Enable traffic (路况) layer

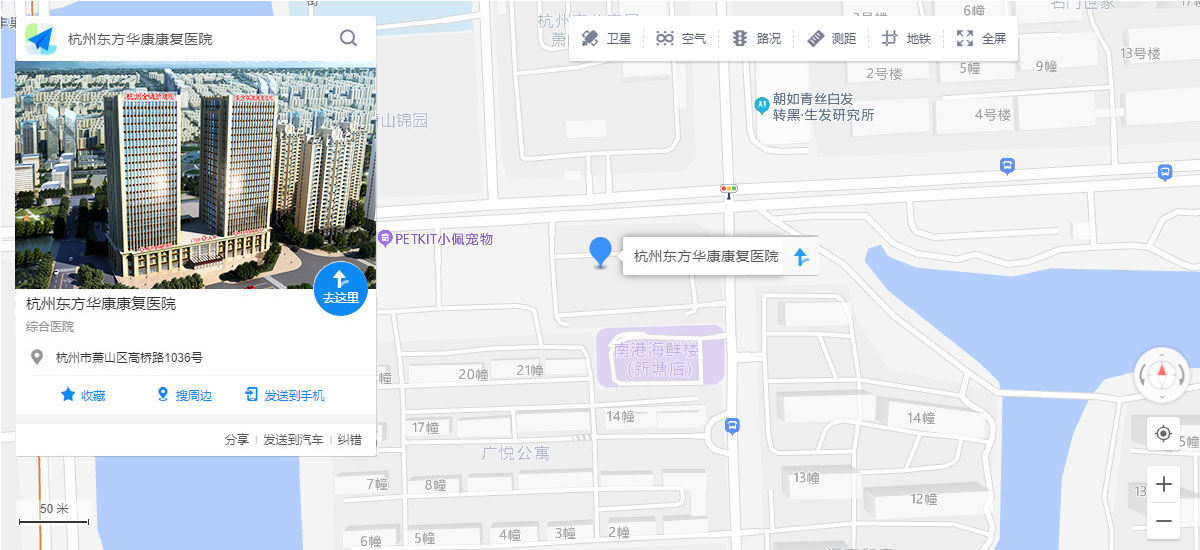click(756, 39)
